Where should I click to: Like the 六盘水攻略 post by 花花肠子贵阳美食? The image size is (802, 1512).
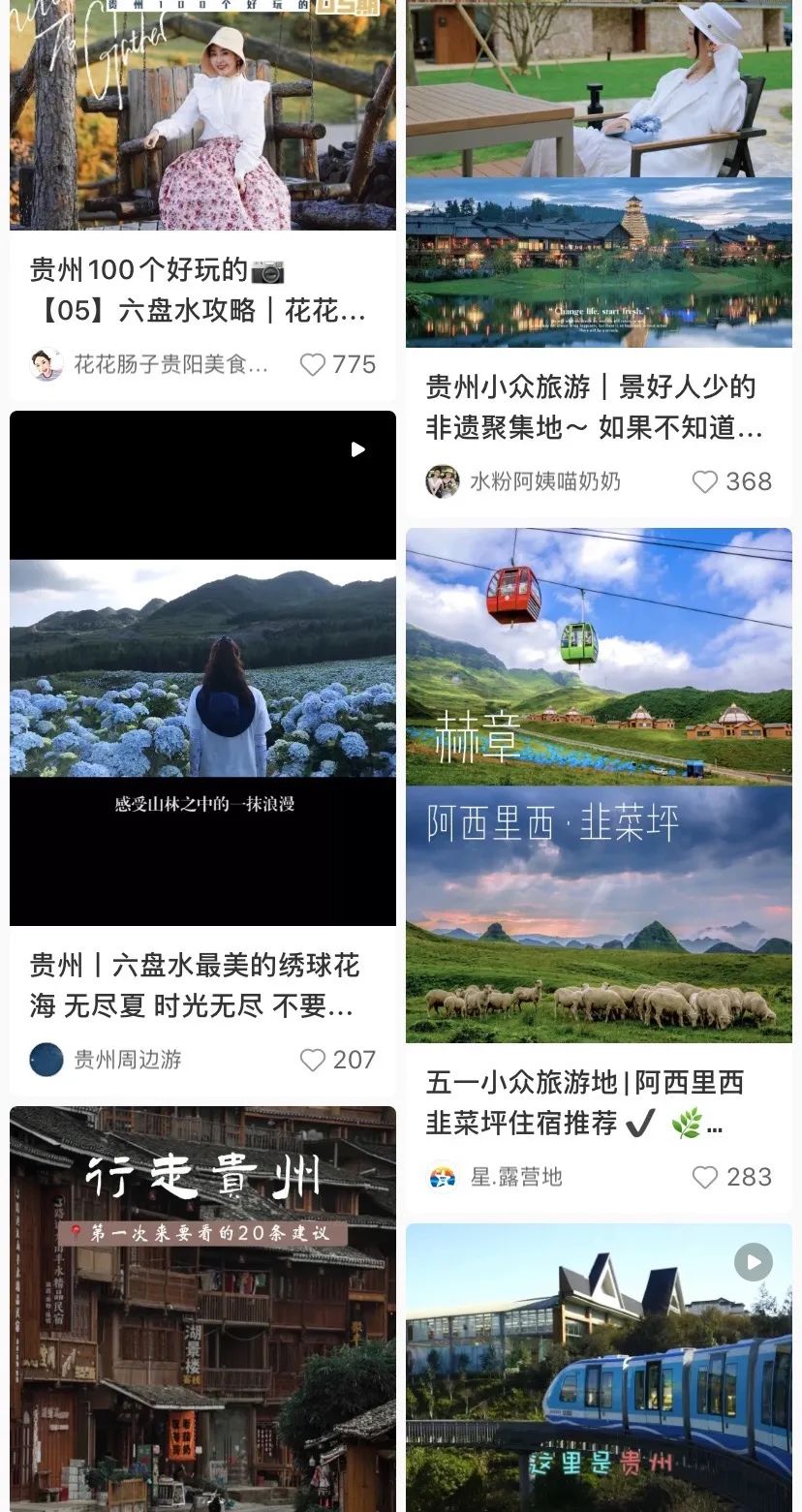pyautogui.click(x=313, y=365)
